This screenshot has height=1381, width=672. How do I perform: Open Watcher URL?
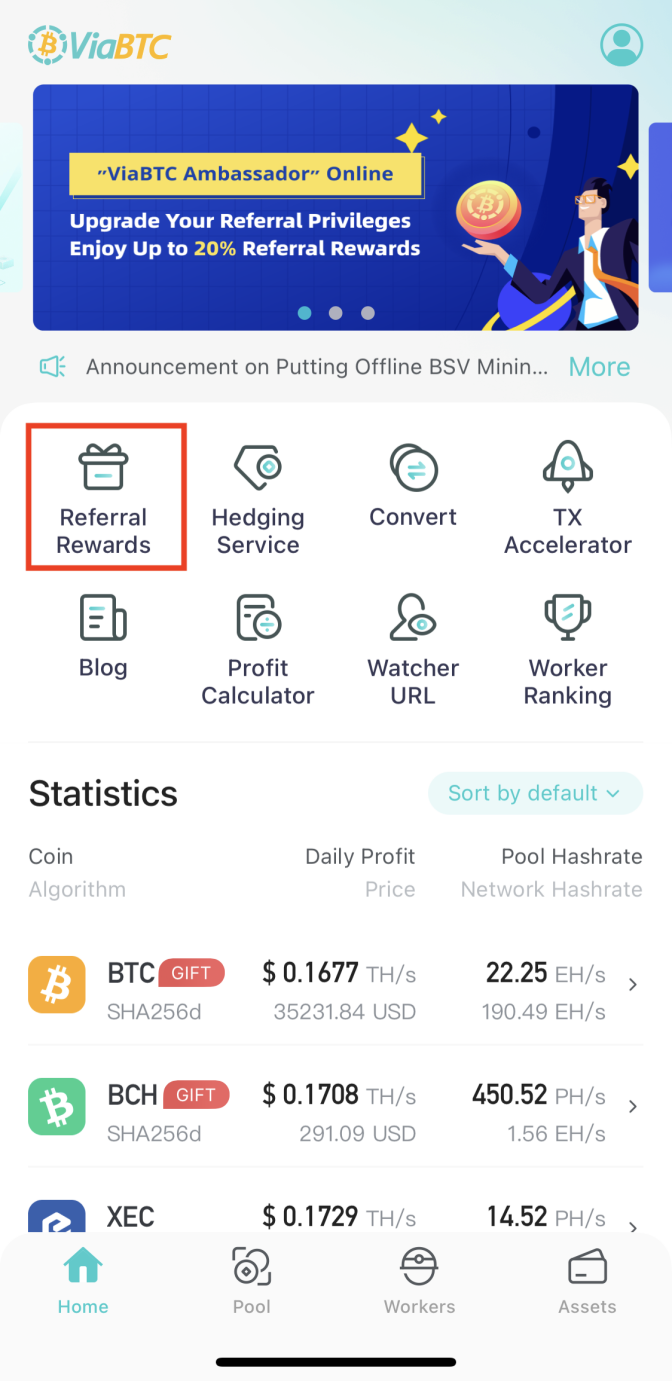(x=413, y=649)
